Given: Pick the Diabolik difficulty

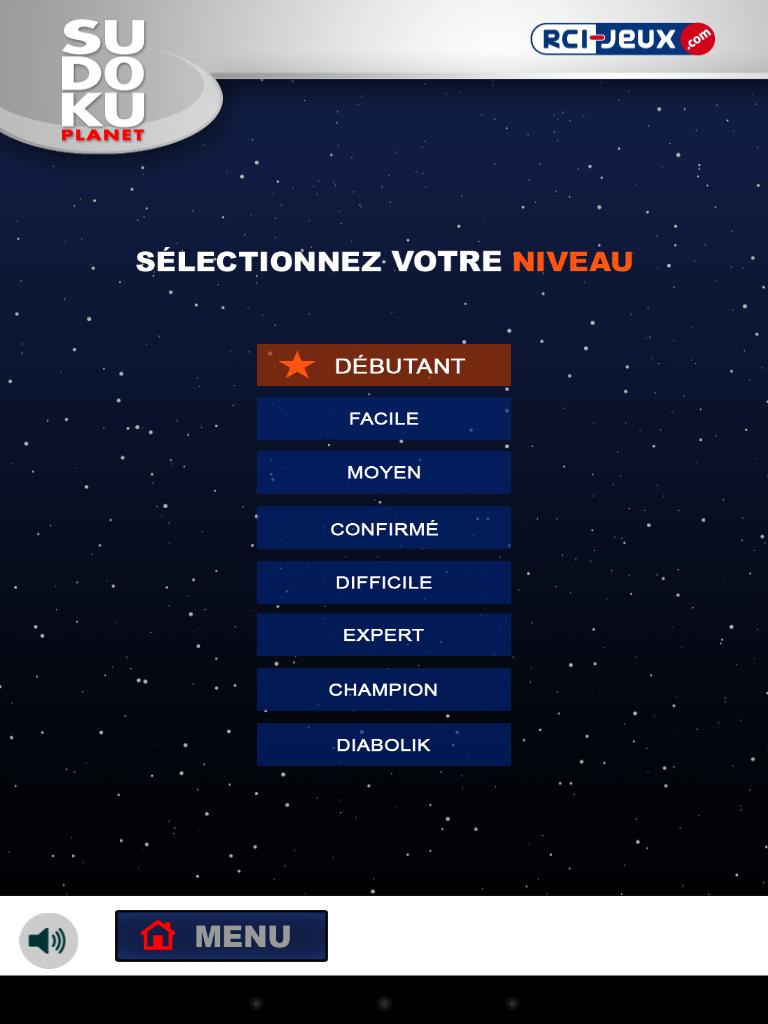Looking at the screenshot, I should 384,745.
